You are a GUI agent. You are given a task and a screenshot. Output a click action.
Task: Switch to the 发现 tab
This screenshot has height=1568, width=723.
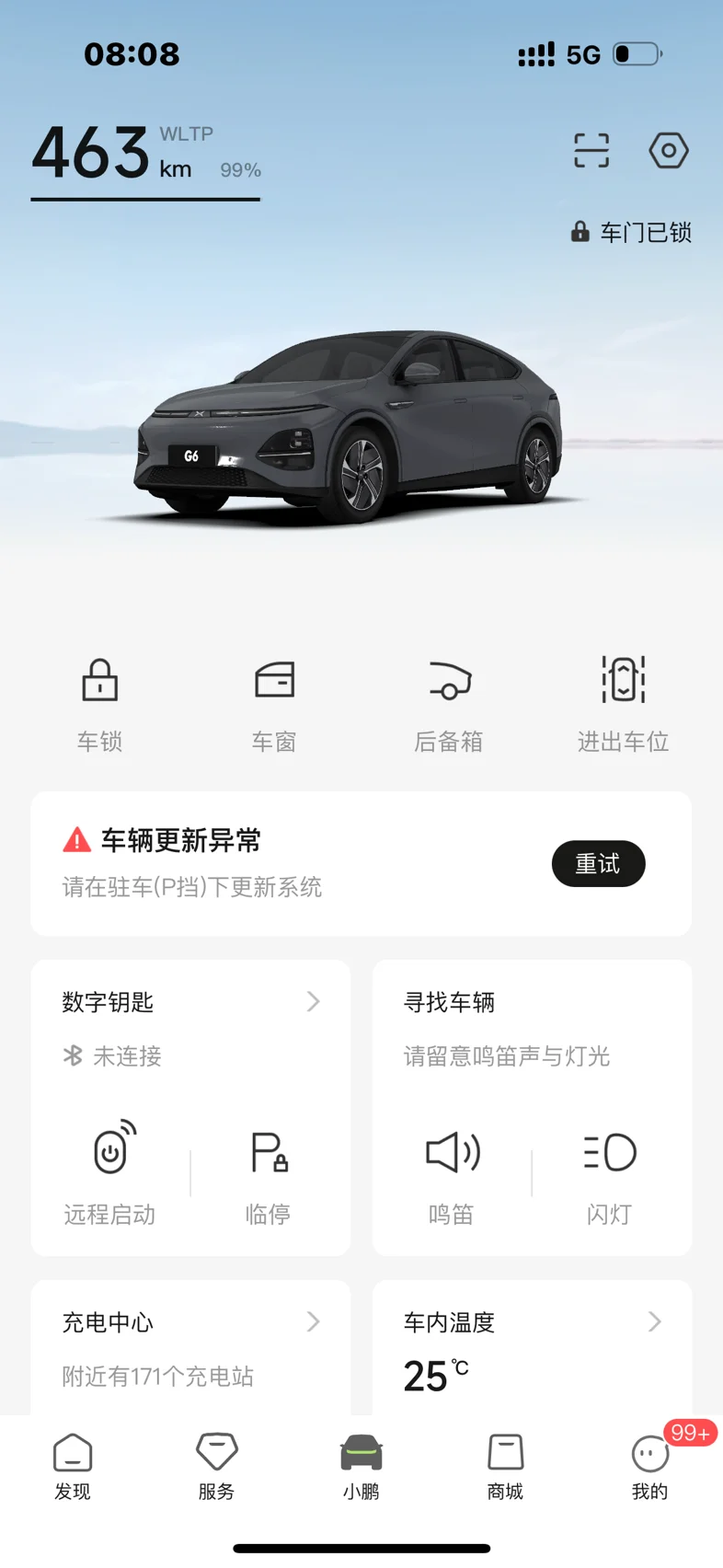click(73, 1467)
